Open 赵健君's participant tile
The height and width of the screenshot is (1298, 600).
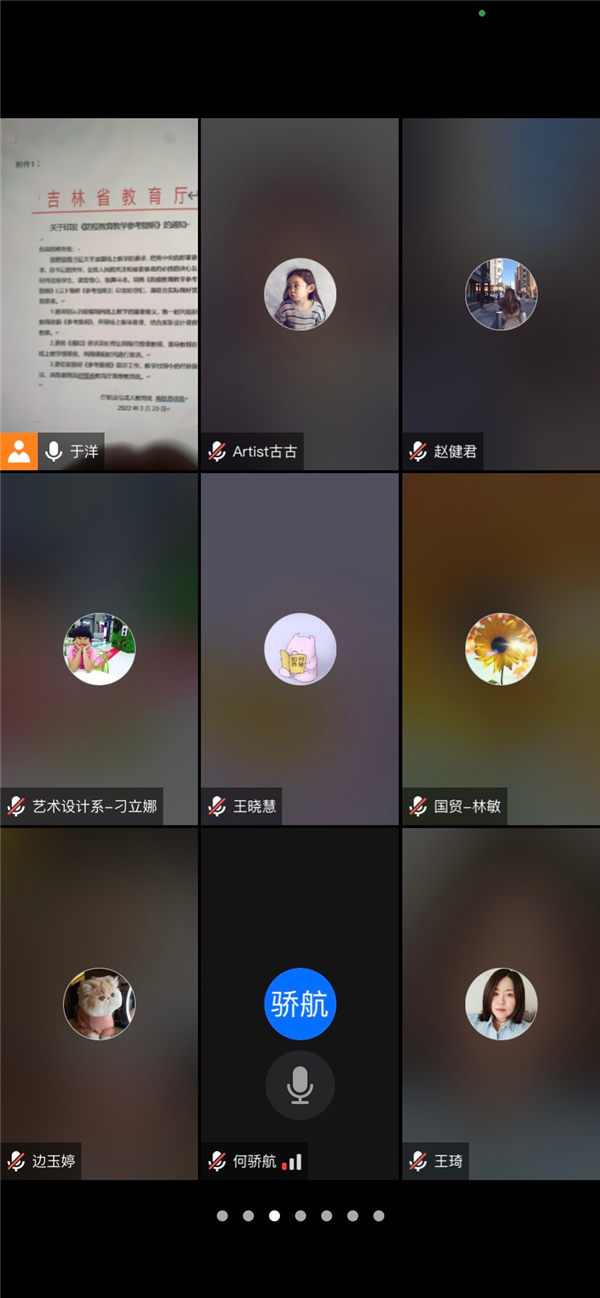(501, 294)
